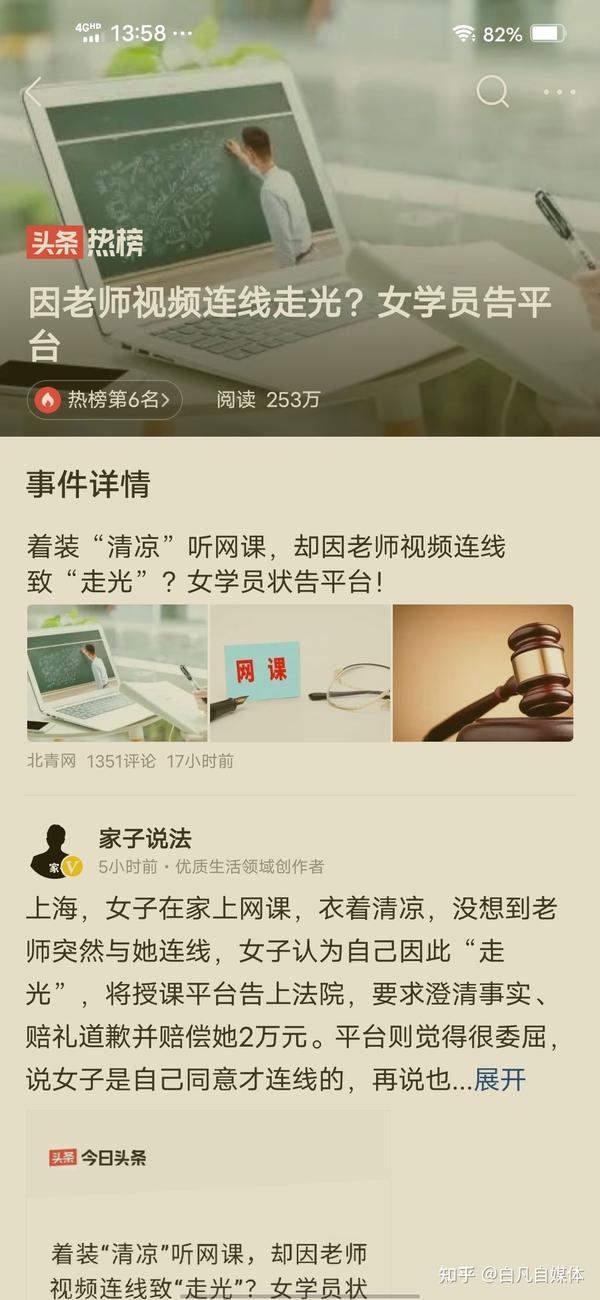Screen dimensions: 600x1300
Task: View the laptop blackboard thumbnail image
Action: (x=117, y=673)
